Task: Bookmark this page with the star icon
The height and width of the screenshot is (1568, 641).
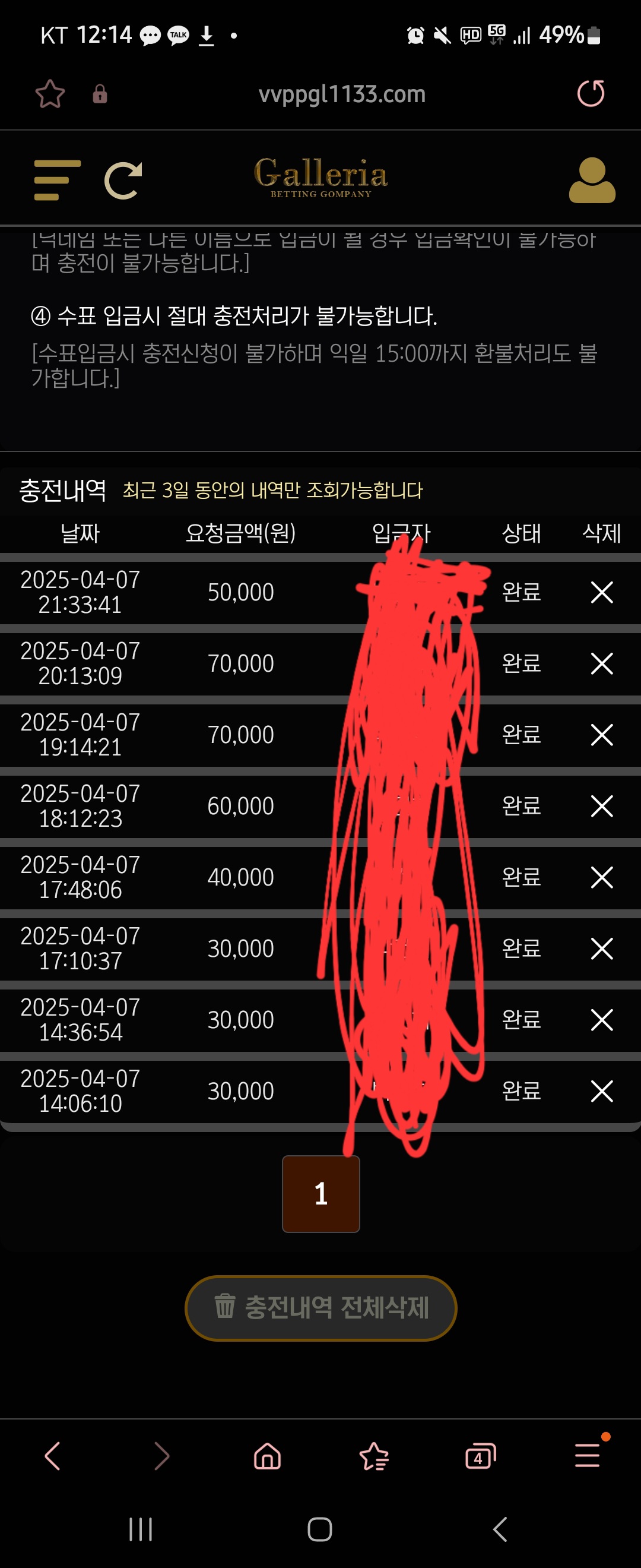Action: click(x=50, y=94)
